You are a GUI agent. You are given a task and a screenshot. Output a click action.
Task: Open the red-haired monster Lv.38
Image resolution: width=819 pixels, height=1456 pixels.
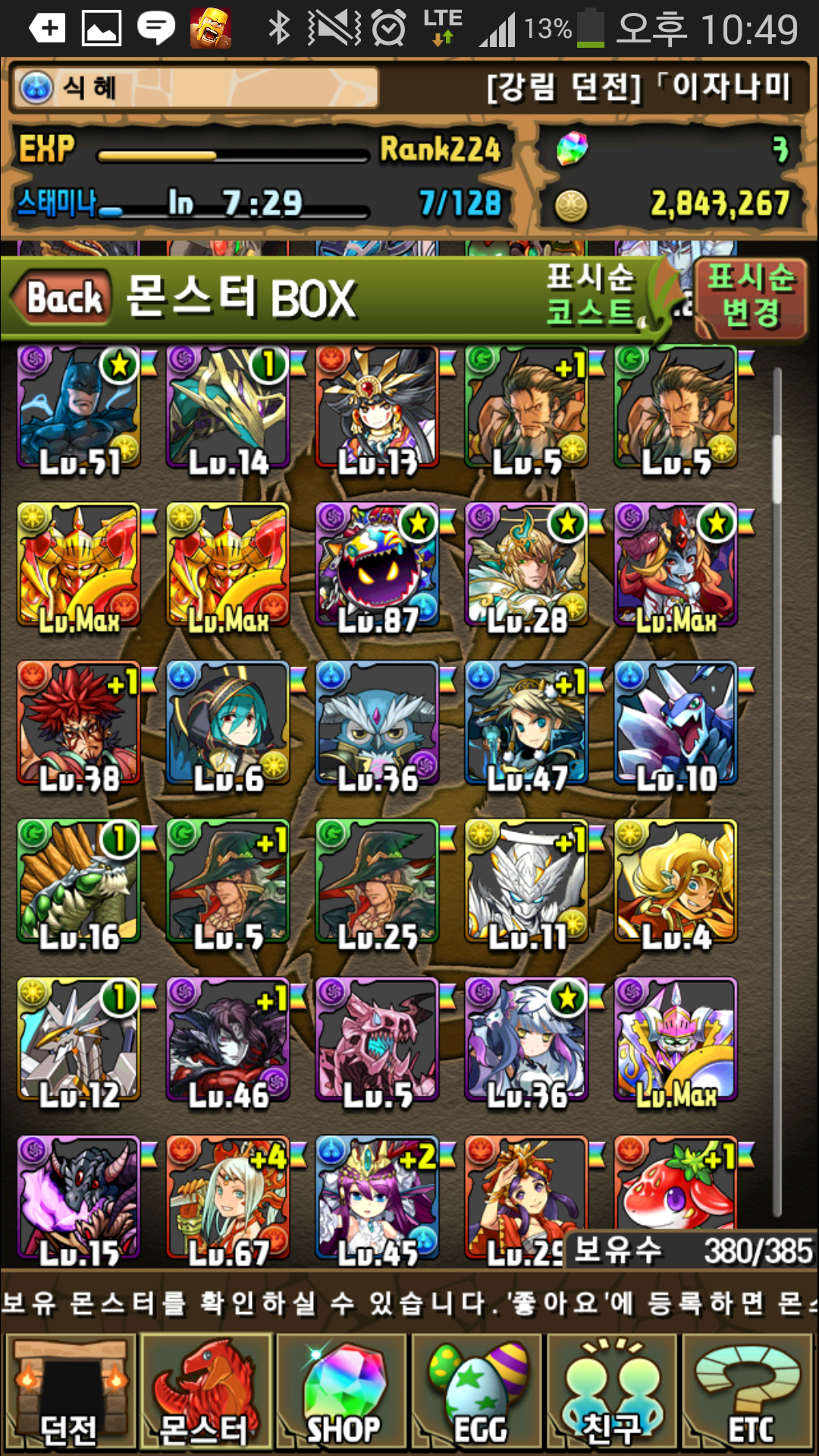coord(79,723)
